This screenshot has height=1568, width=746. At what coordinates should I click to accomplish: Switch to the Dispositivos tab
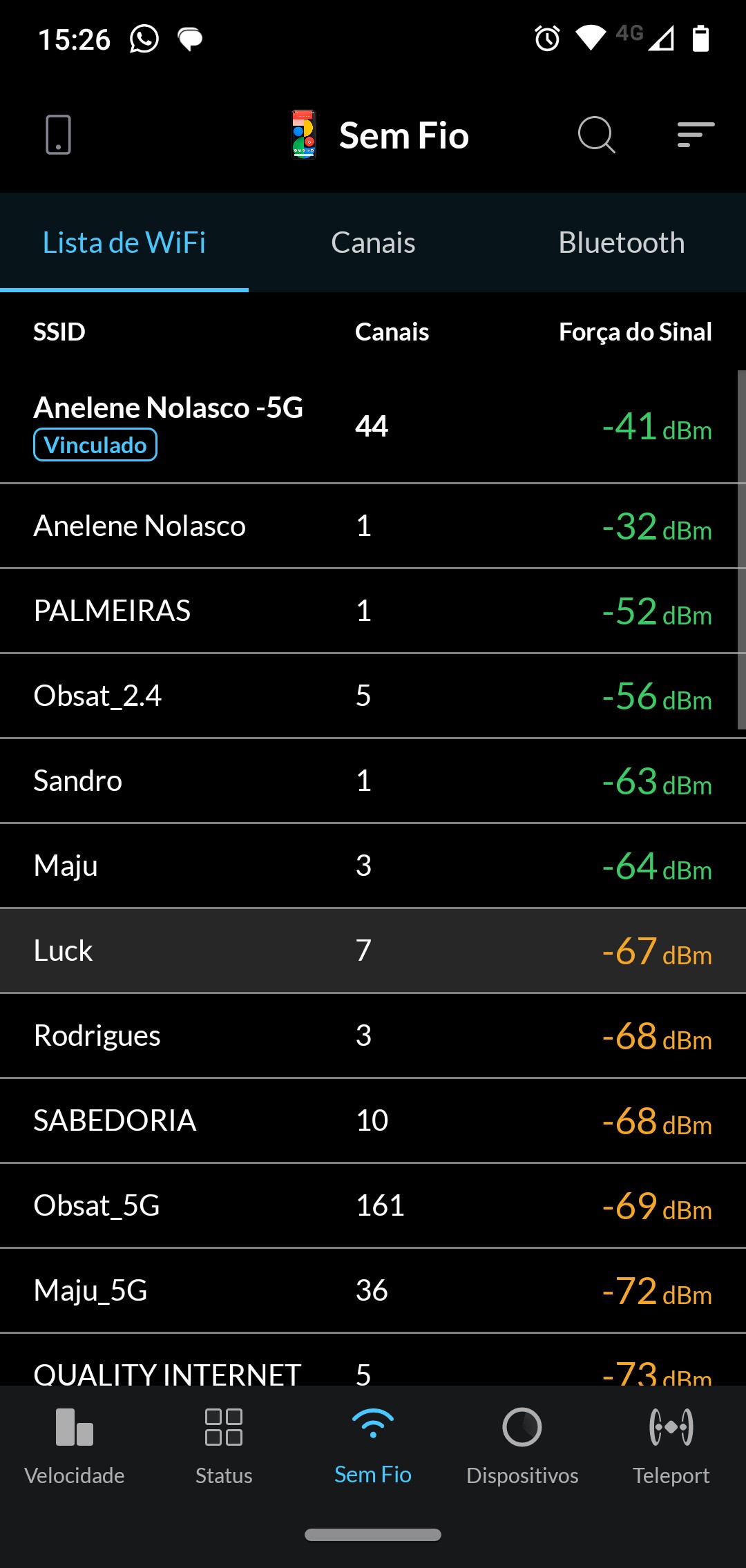522,1445
